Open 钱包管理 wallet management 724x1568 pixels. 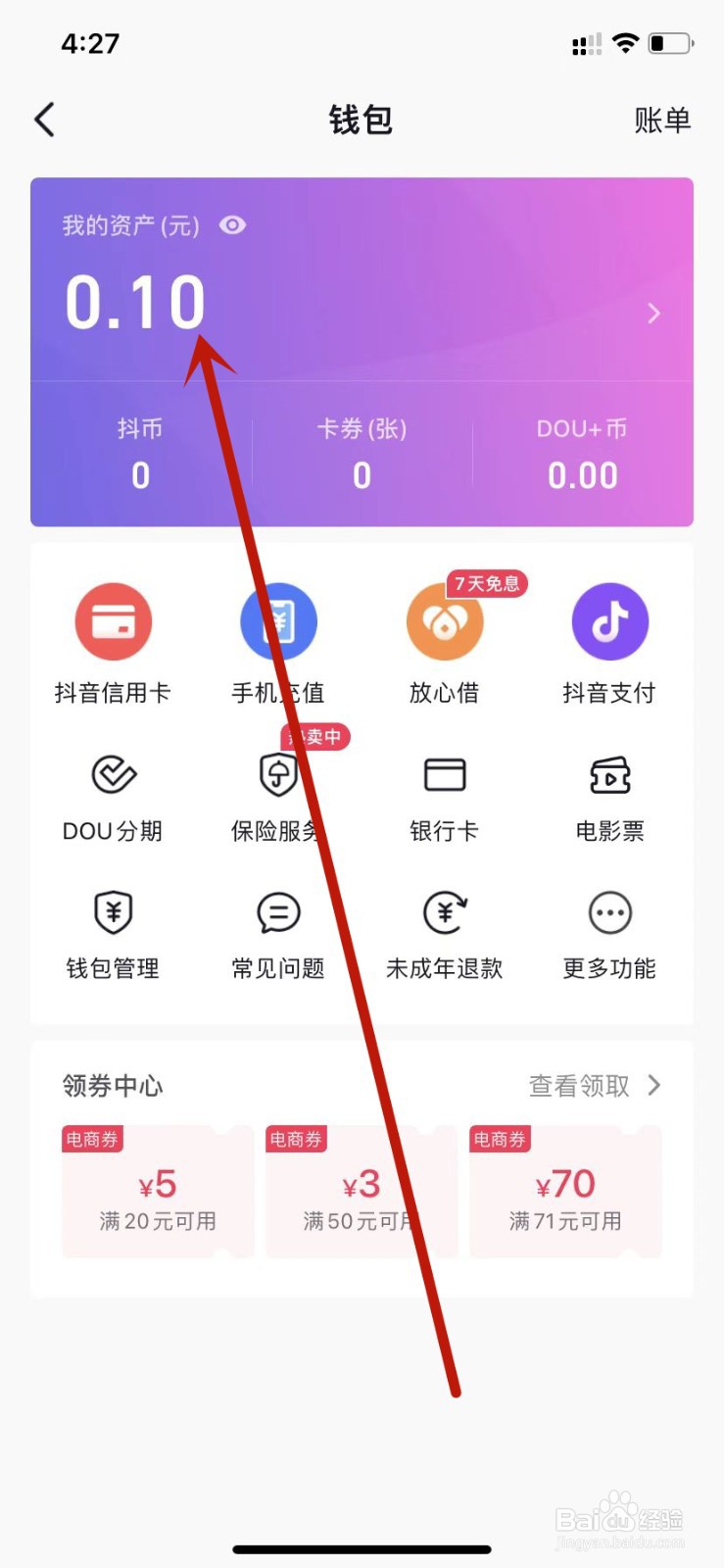[114, 933]
